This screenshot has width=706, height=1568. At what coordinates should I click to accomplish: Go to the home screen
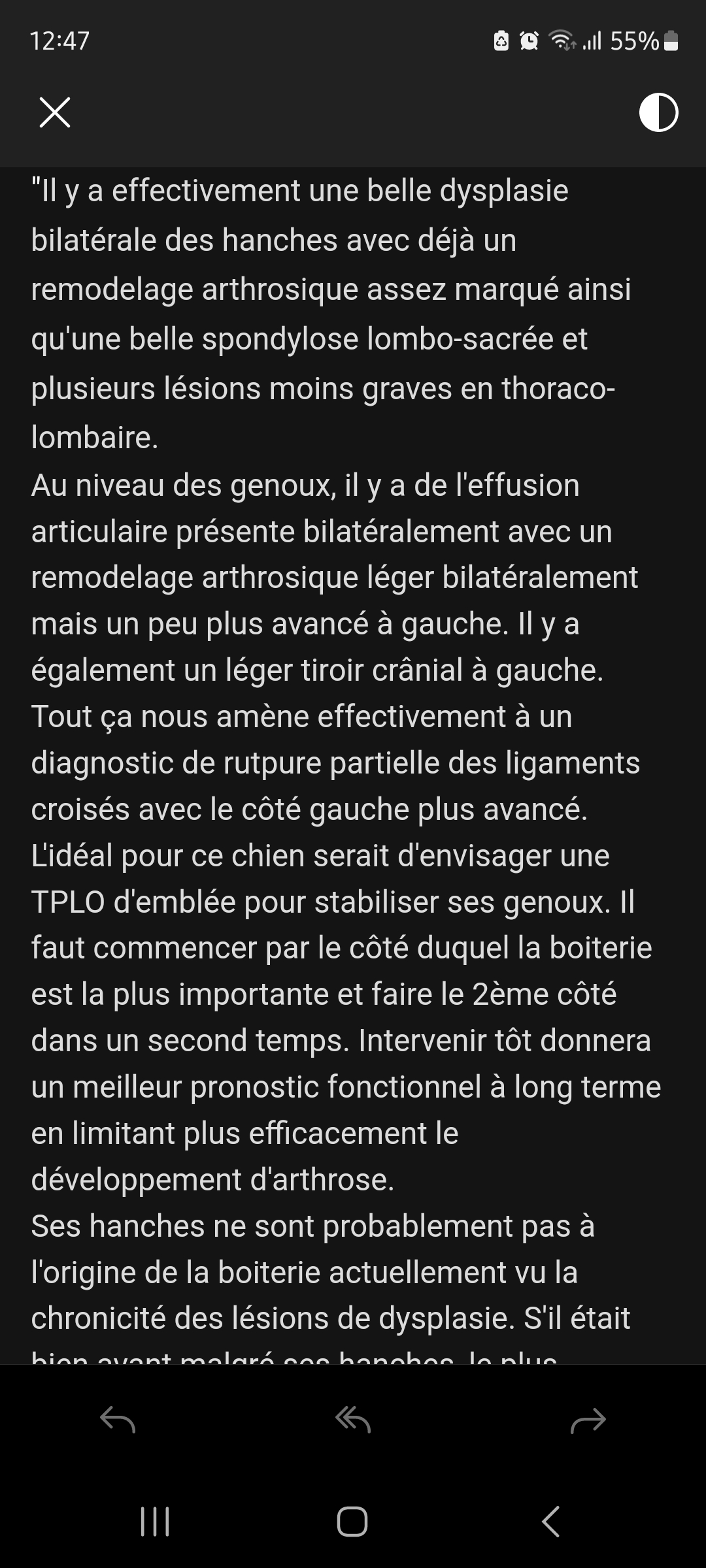(352, 1521)
